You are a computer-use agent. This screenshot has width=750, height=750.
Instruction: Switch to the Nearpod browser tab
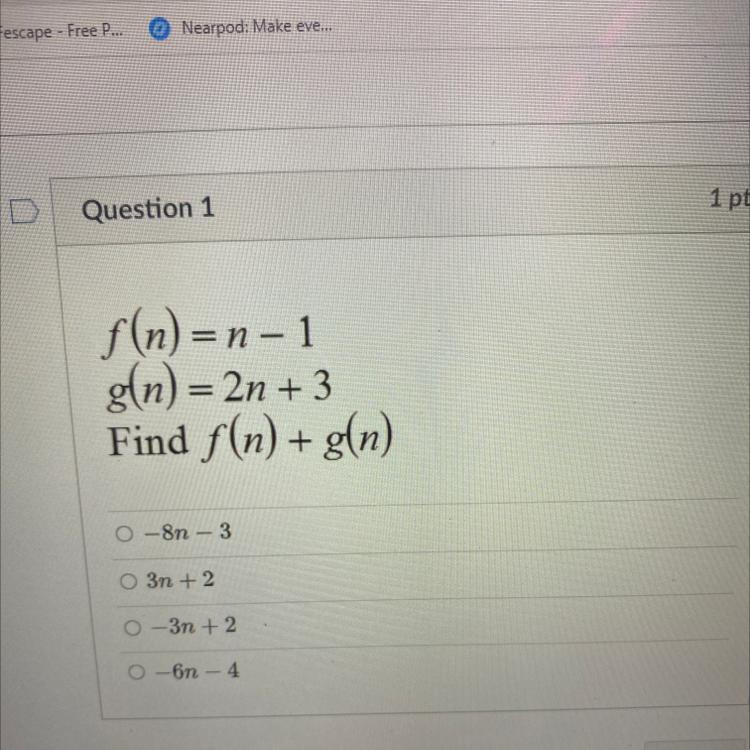[x=240, y=28]
